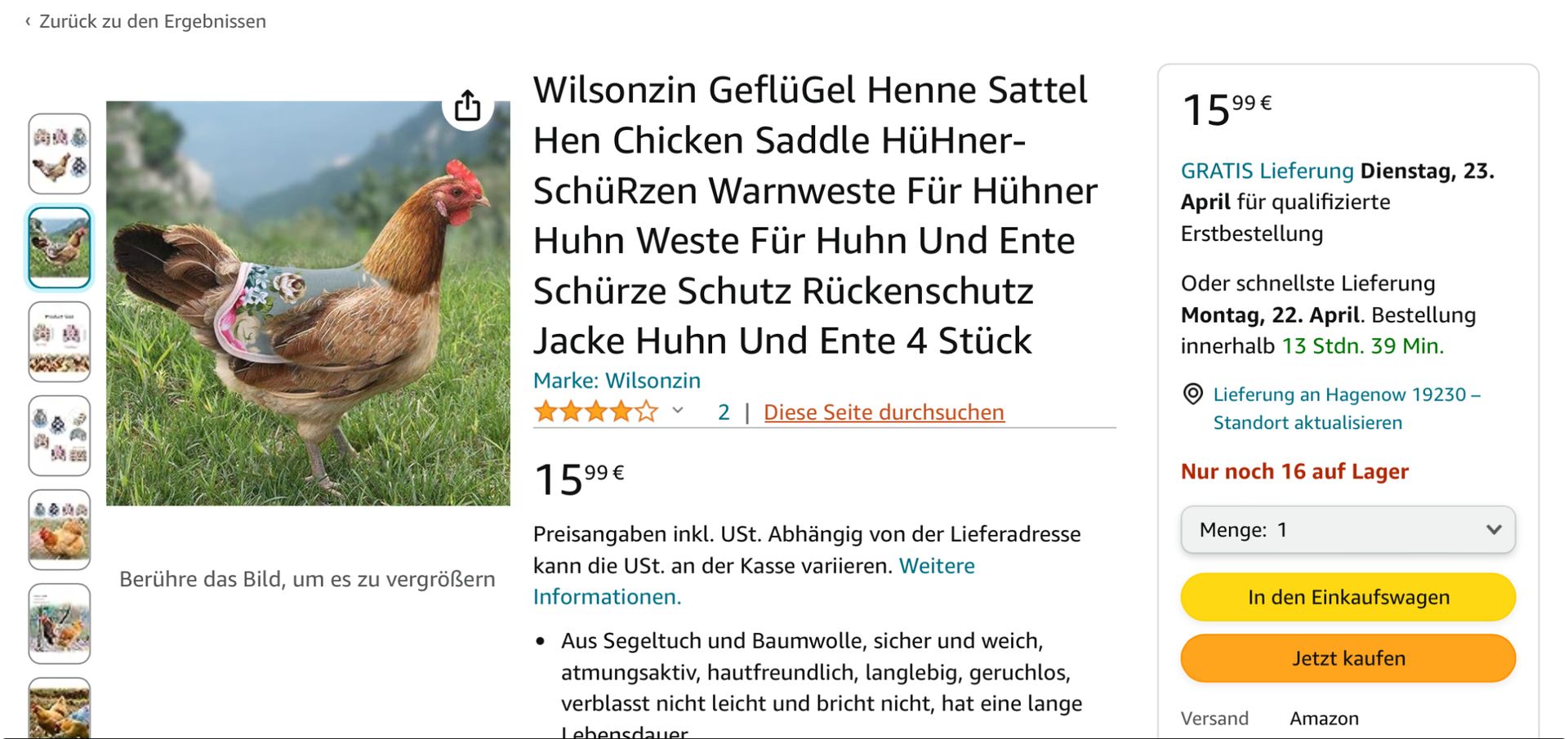Add item to the Einkaufswagen
The image size is (1568, 739).
click(x=1347, y=597)
